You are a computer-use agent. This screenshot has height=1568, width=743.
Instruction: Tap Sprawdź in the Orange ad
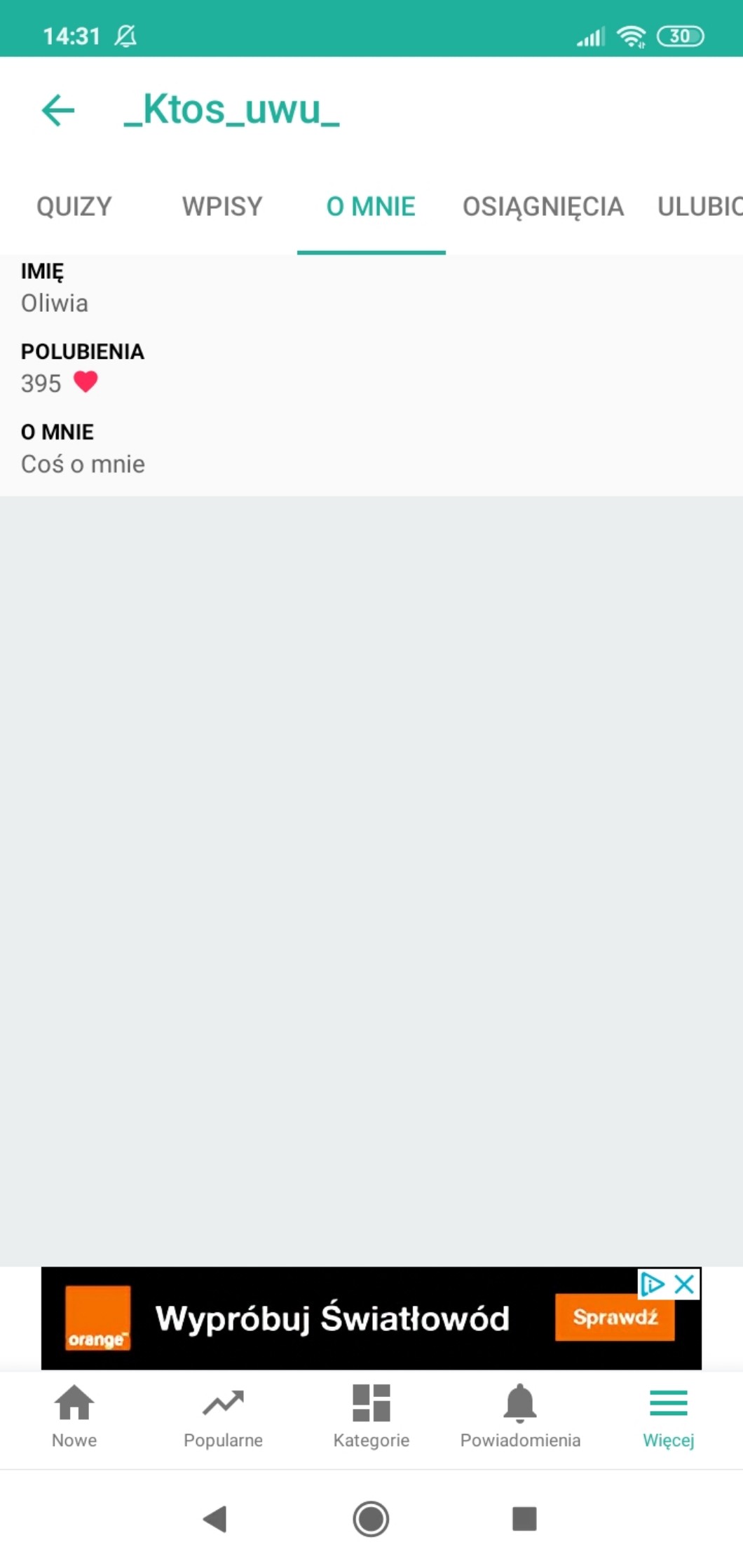(x=615, y=1317)
